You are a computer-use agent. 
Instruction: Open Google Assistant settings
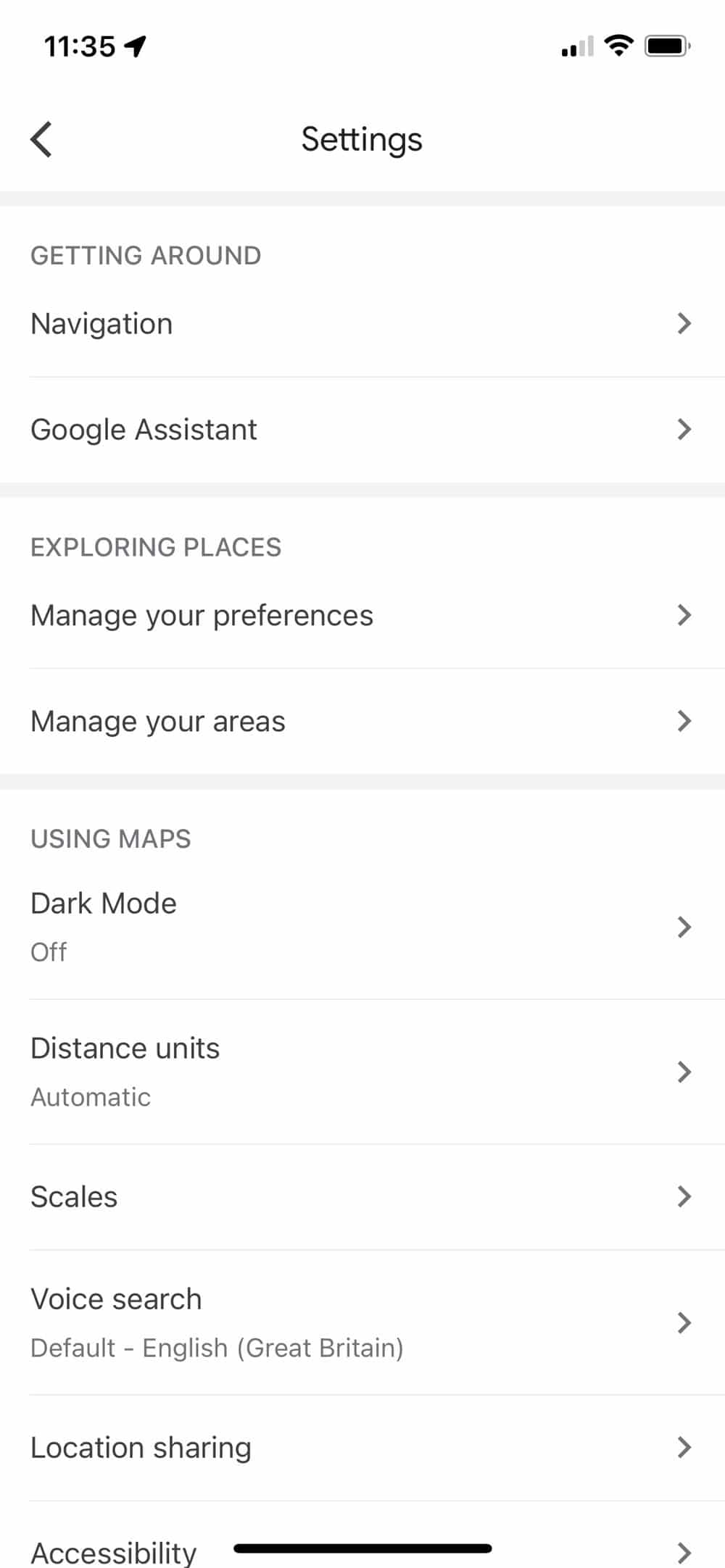click(x=361, y=430)
